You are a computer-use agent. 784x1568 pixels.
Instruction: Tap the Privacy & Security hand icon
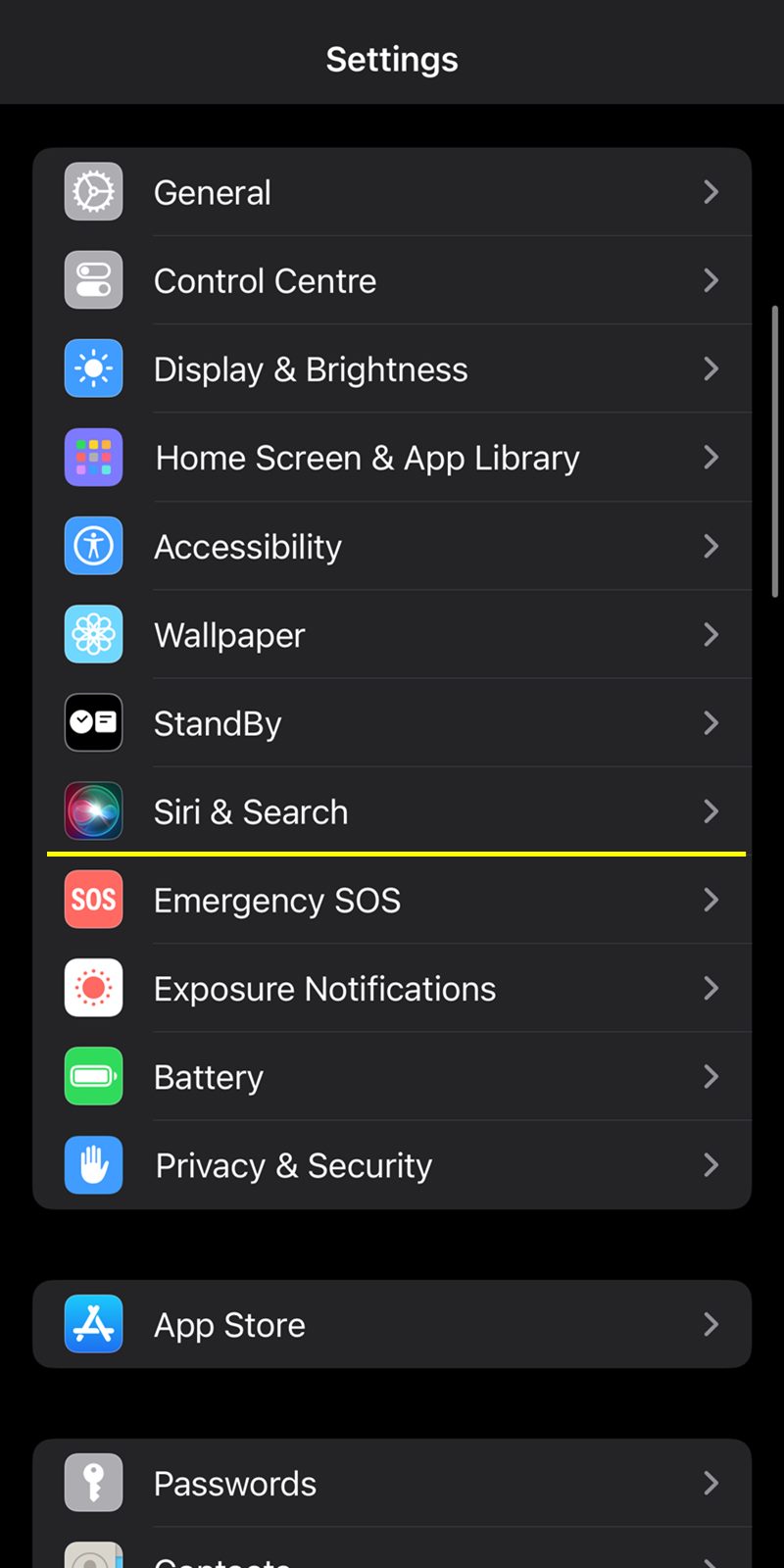point(93,1165)
